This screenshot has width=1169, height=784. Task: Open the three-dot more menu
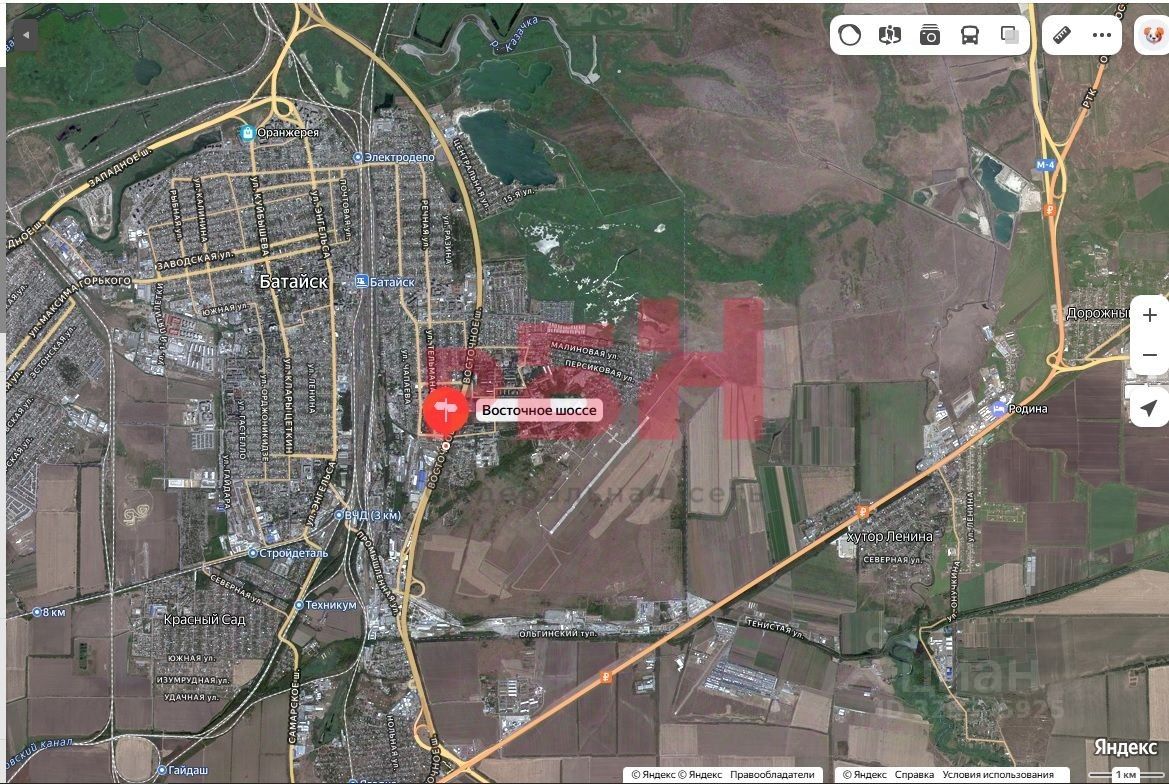point(1102,36)
